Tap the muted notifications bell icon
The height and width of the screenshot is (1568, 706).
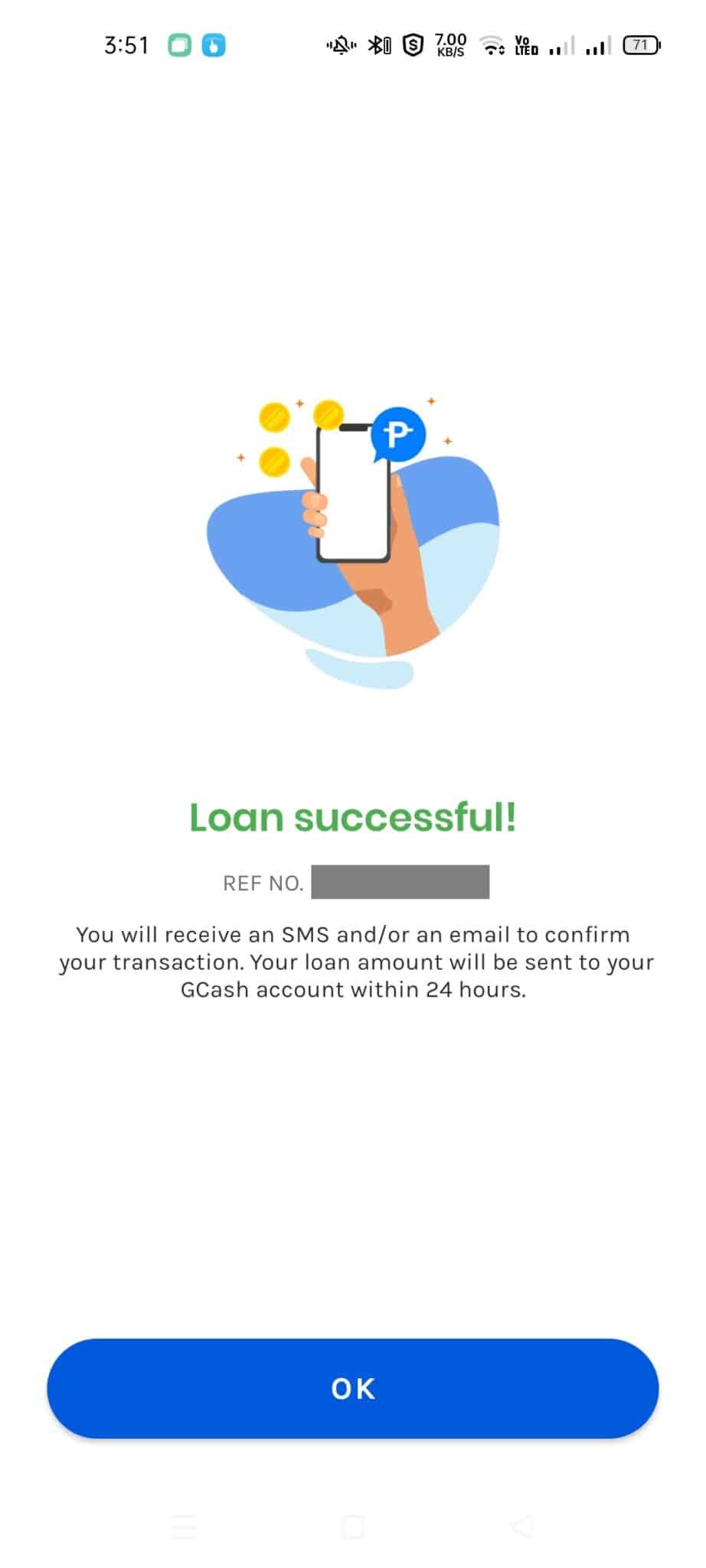point(342,45)
